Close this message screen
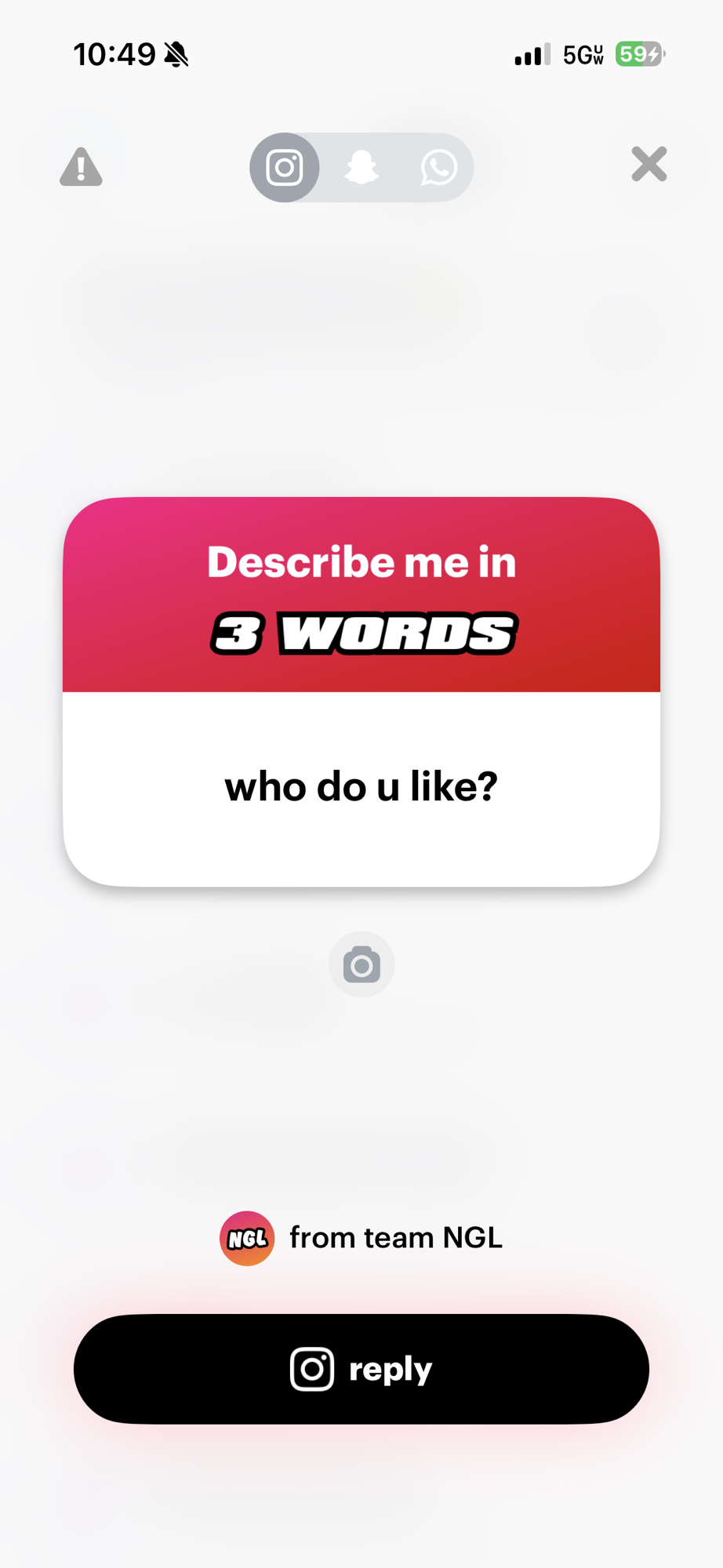Screen dimensions: 723x1568 (x=649, y=165)
